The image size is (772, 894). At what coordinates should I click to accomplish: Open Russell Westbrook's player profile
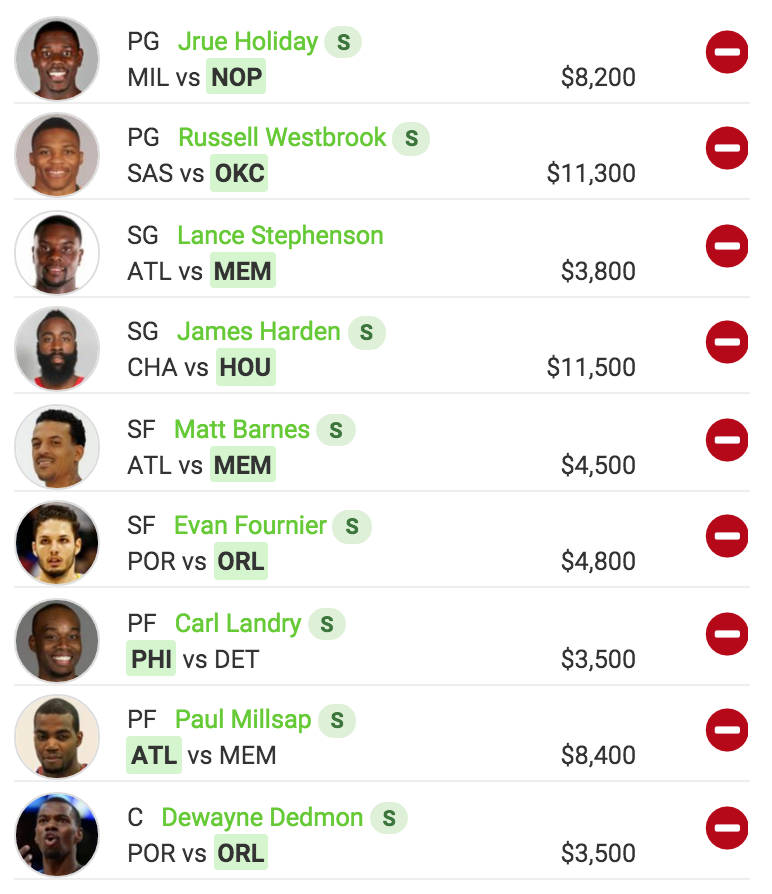coord(282,138)
